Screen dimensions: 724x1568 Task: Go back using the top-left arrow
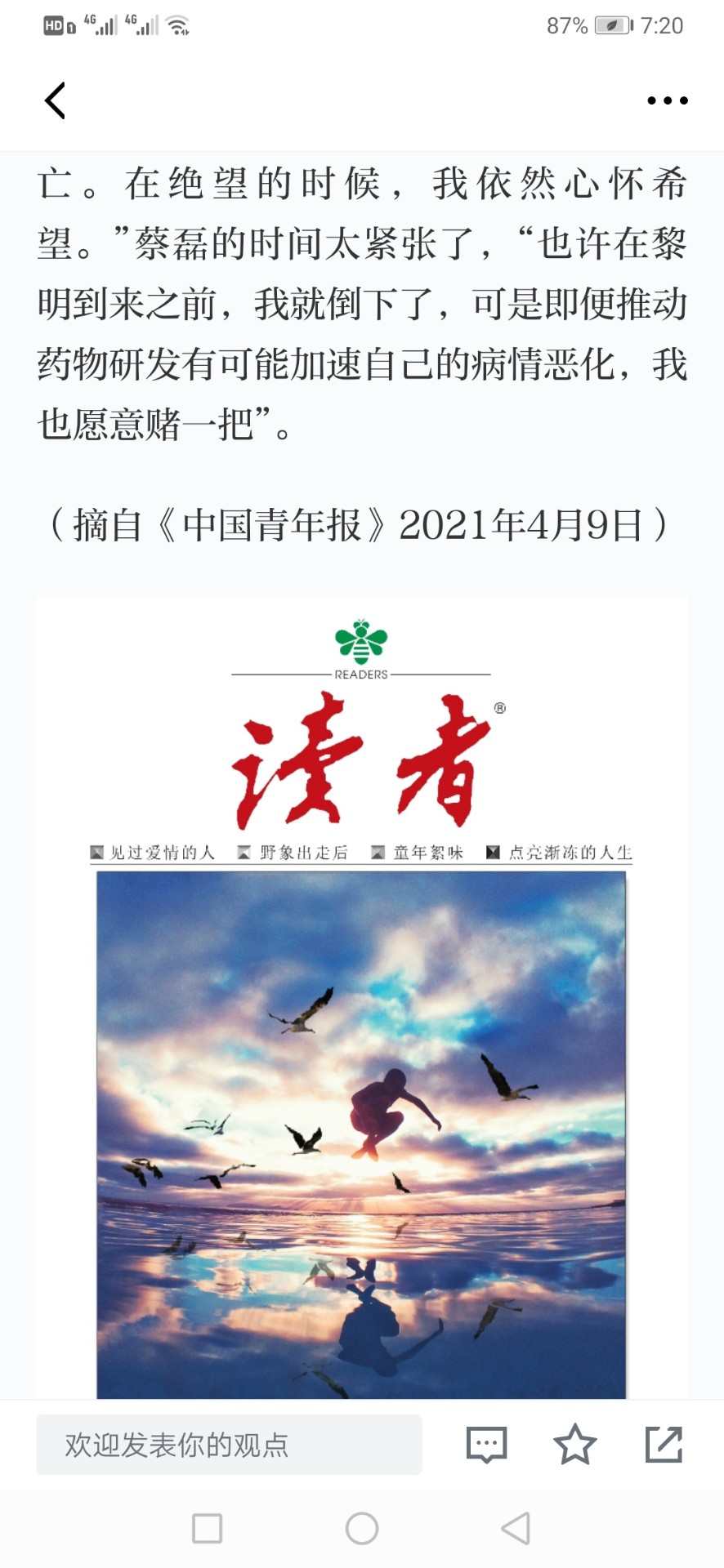click(55, 100)
